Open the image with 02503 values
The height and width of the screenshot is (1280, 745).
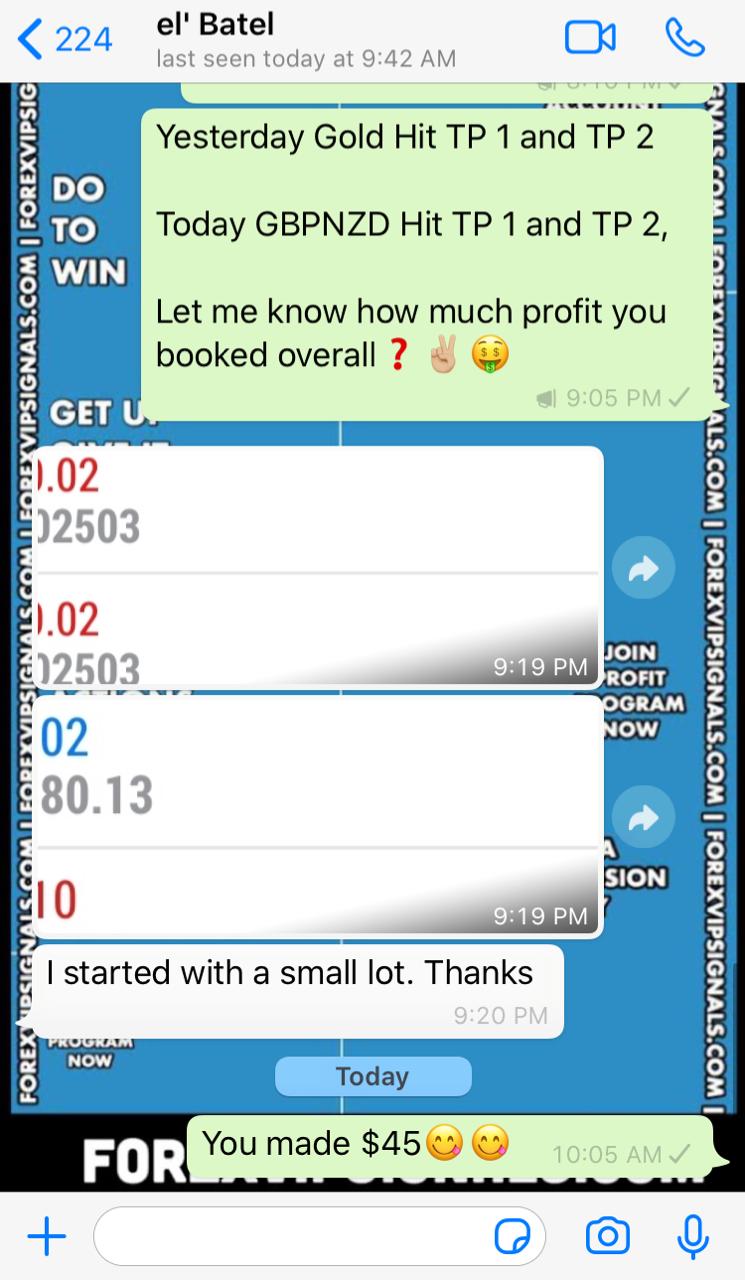coord(317,565)
